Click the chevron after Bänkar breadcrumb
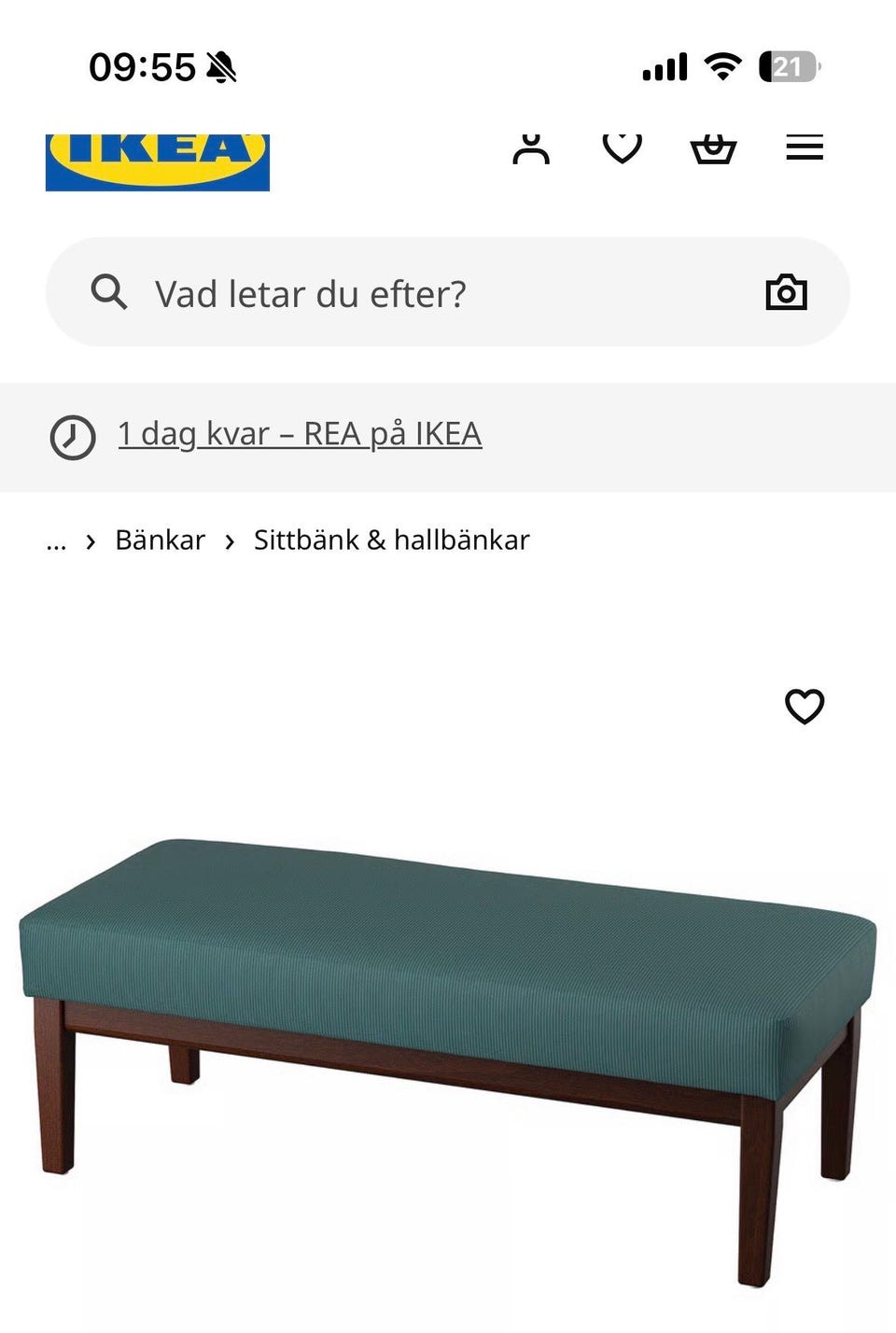This screenshot has height=1333, width=896. click(229, 540)
